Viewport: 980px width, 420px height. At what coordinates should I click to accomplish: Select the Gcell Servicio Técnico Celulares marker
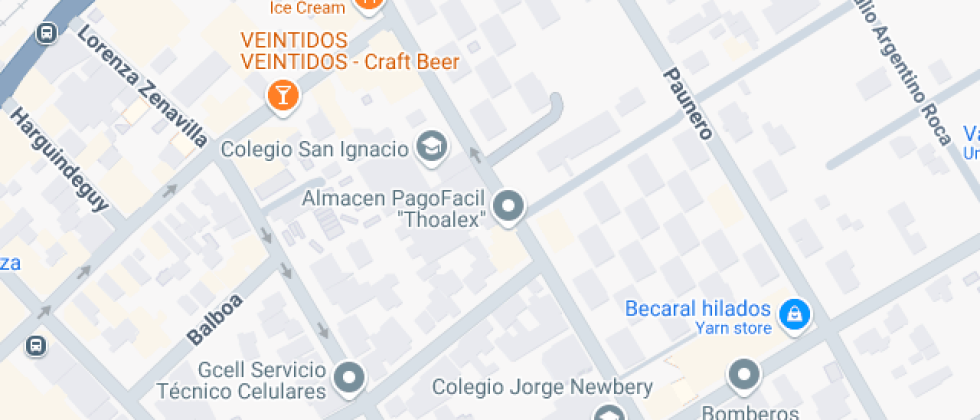(x=349, y=378)
